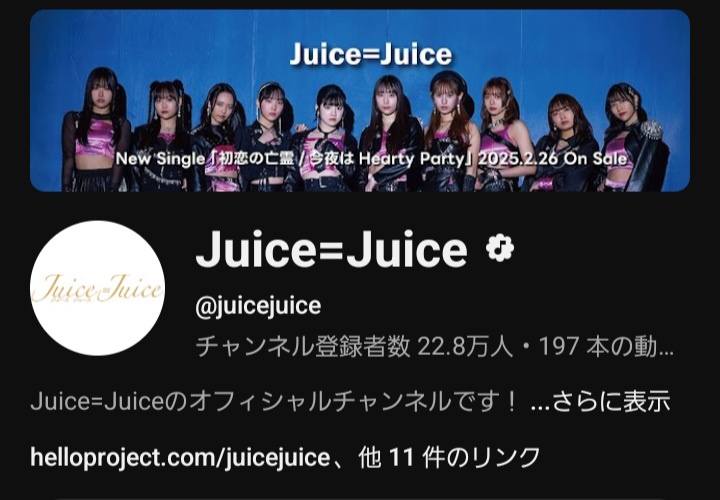The image size is (720, 500).
Task: Open the Juice=Juice channel profile picture
Action: pos(98,289)
